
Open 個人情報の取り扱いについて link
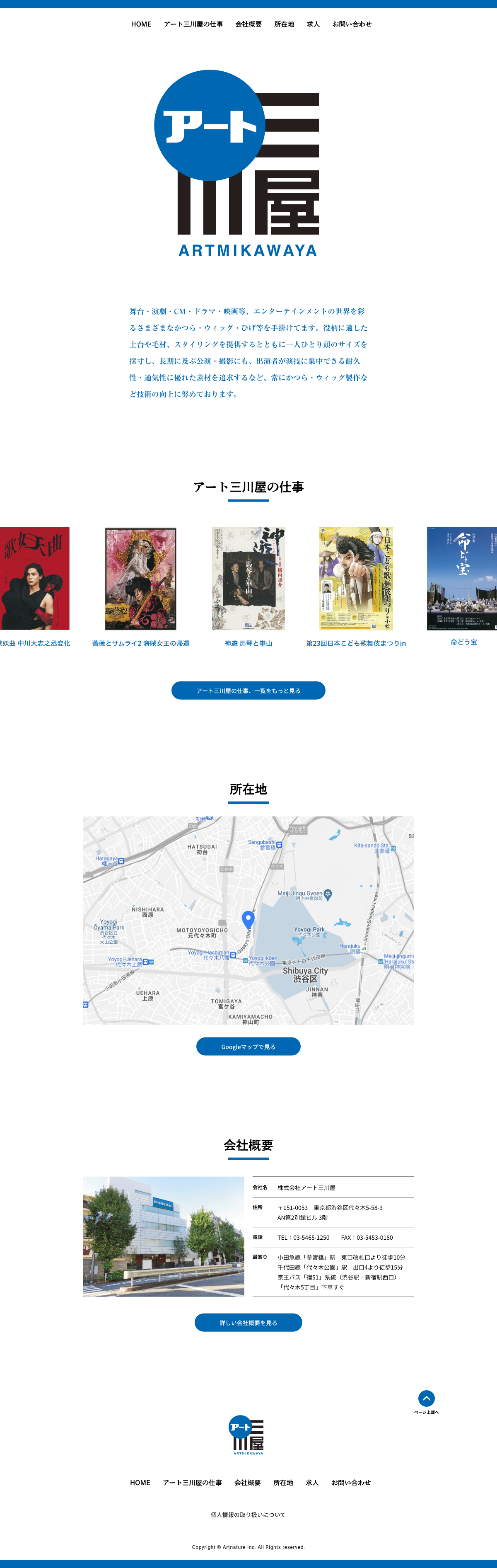[248, 1515]
